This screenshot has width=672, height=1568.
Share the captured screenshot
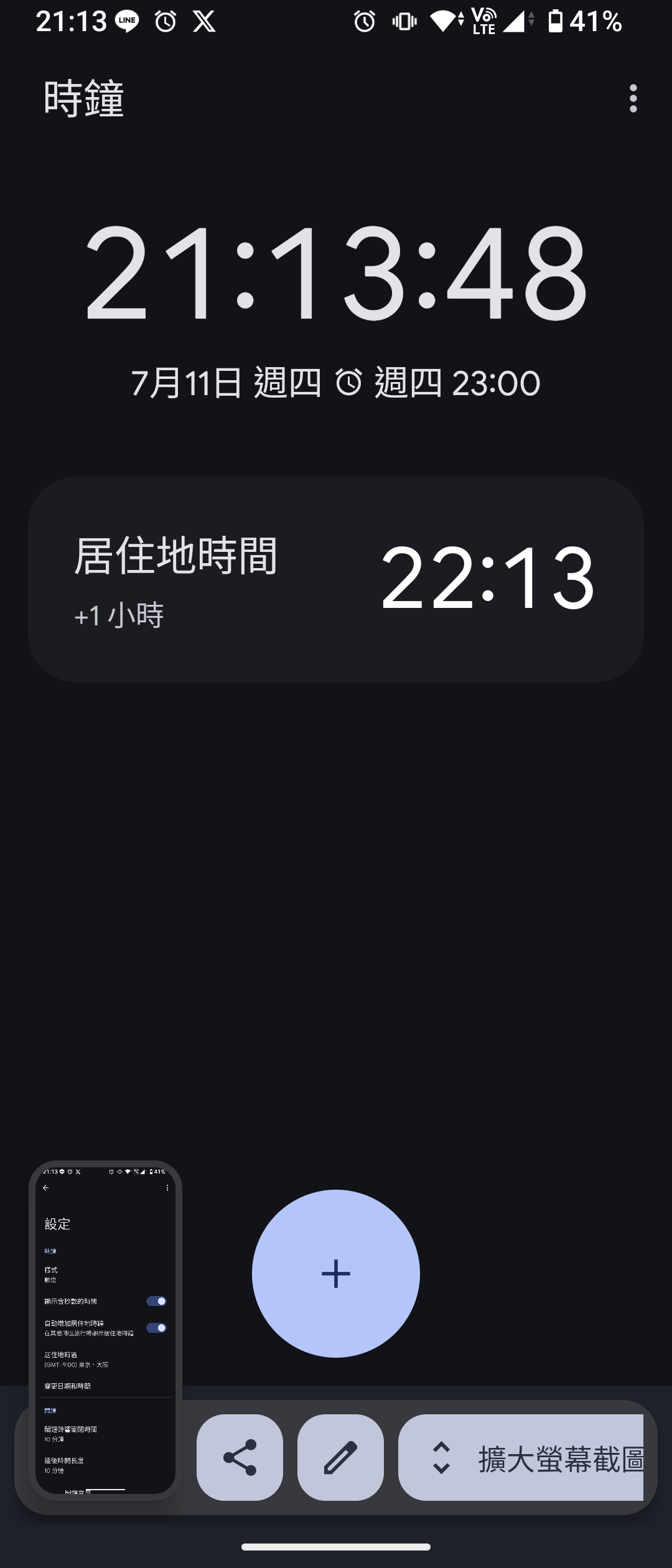click(x=240, y=1457)
